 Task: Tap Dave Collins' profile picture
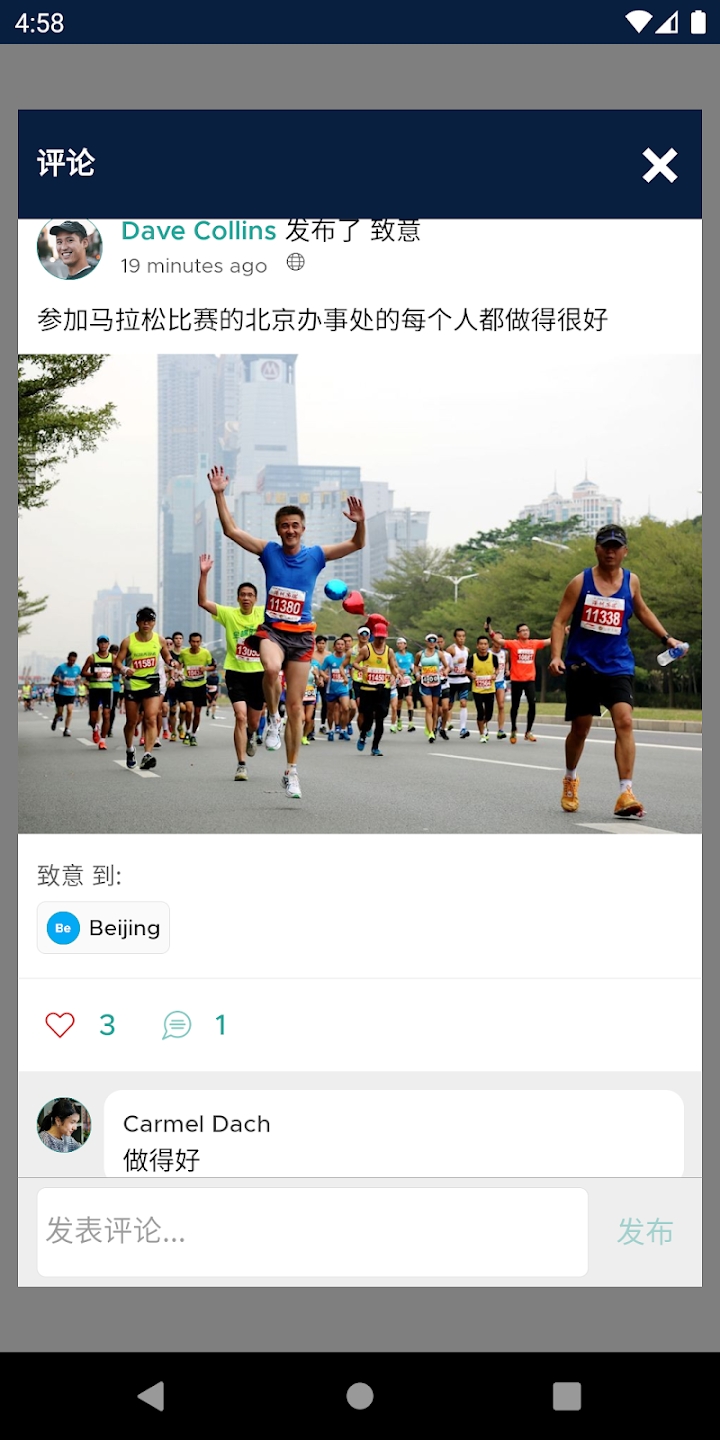click(69, 247)
